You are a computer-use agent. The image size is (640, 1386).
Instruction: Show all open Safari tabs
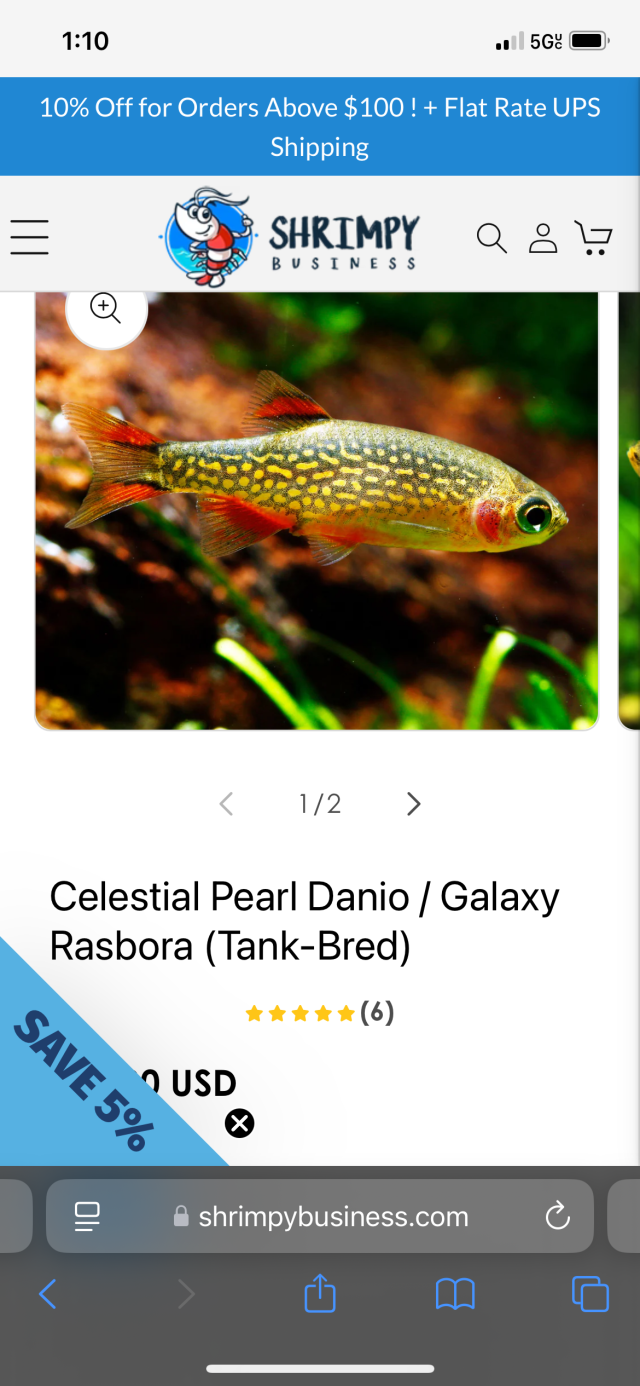click(x=590, y=1294)
